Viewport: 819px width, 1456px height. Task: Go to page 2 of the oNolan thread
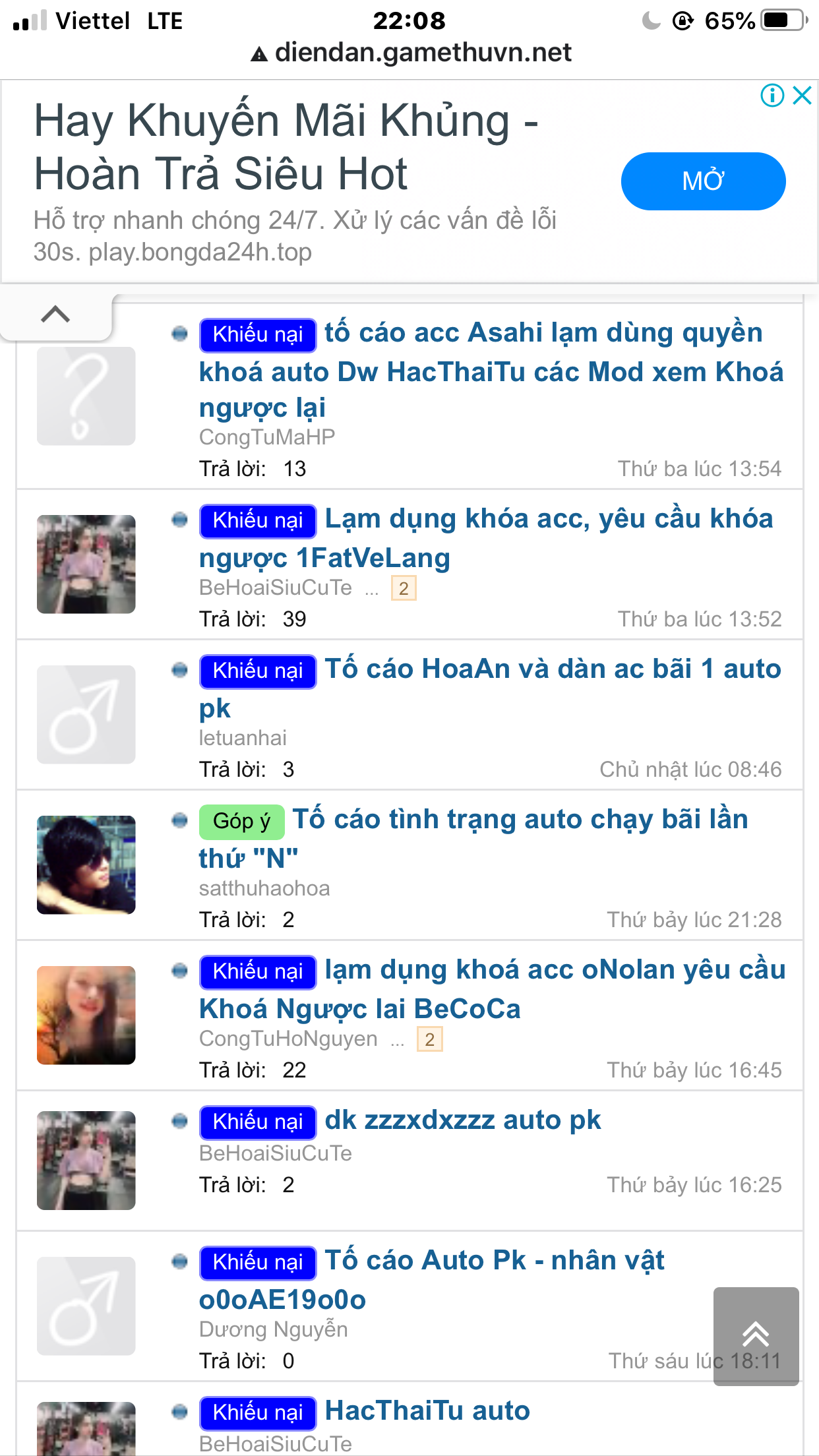(429, 1040)
